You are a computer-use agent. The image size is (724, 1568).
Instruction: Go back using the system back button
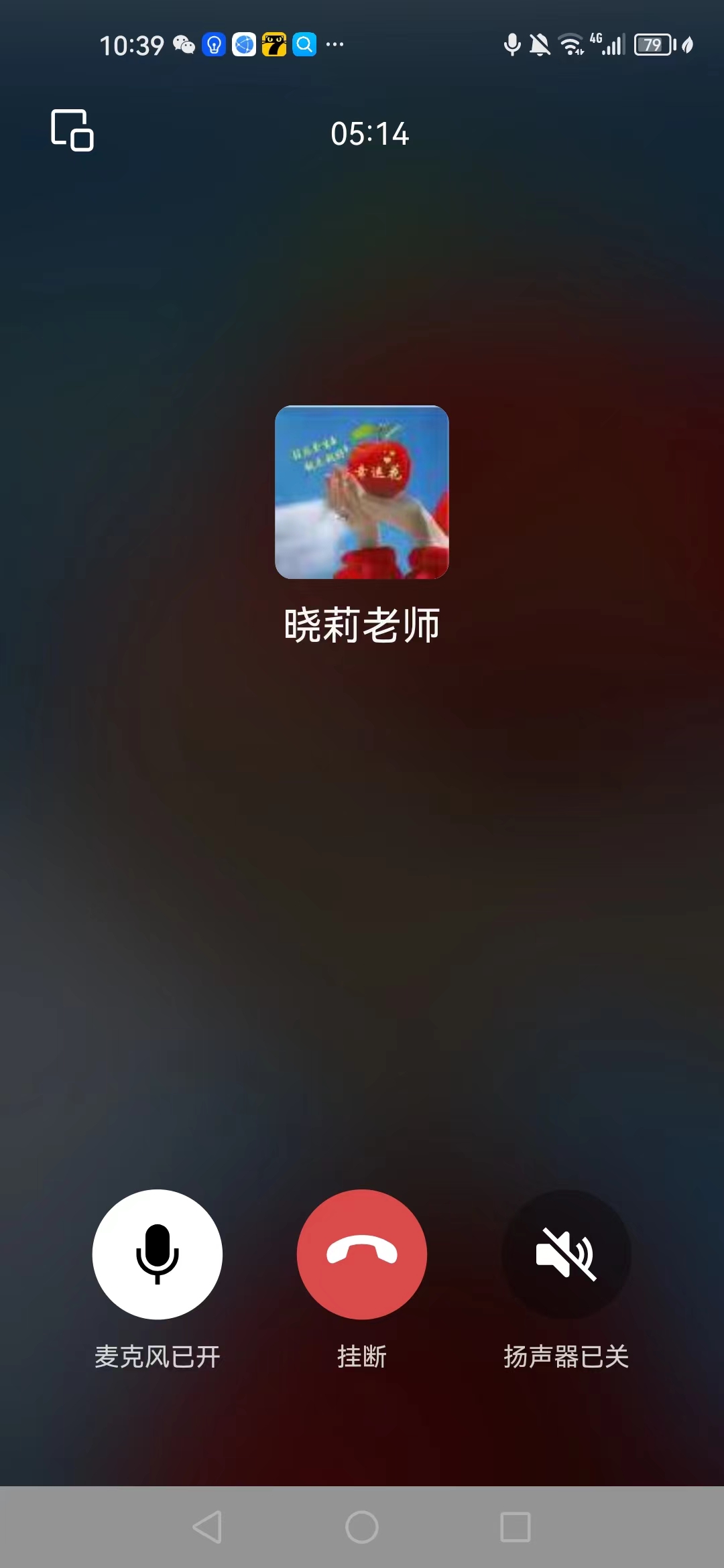208,1527
